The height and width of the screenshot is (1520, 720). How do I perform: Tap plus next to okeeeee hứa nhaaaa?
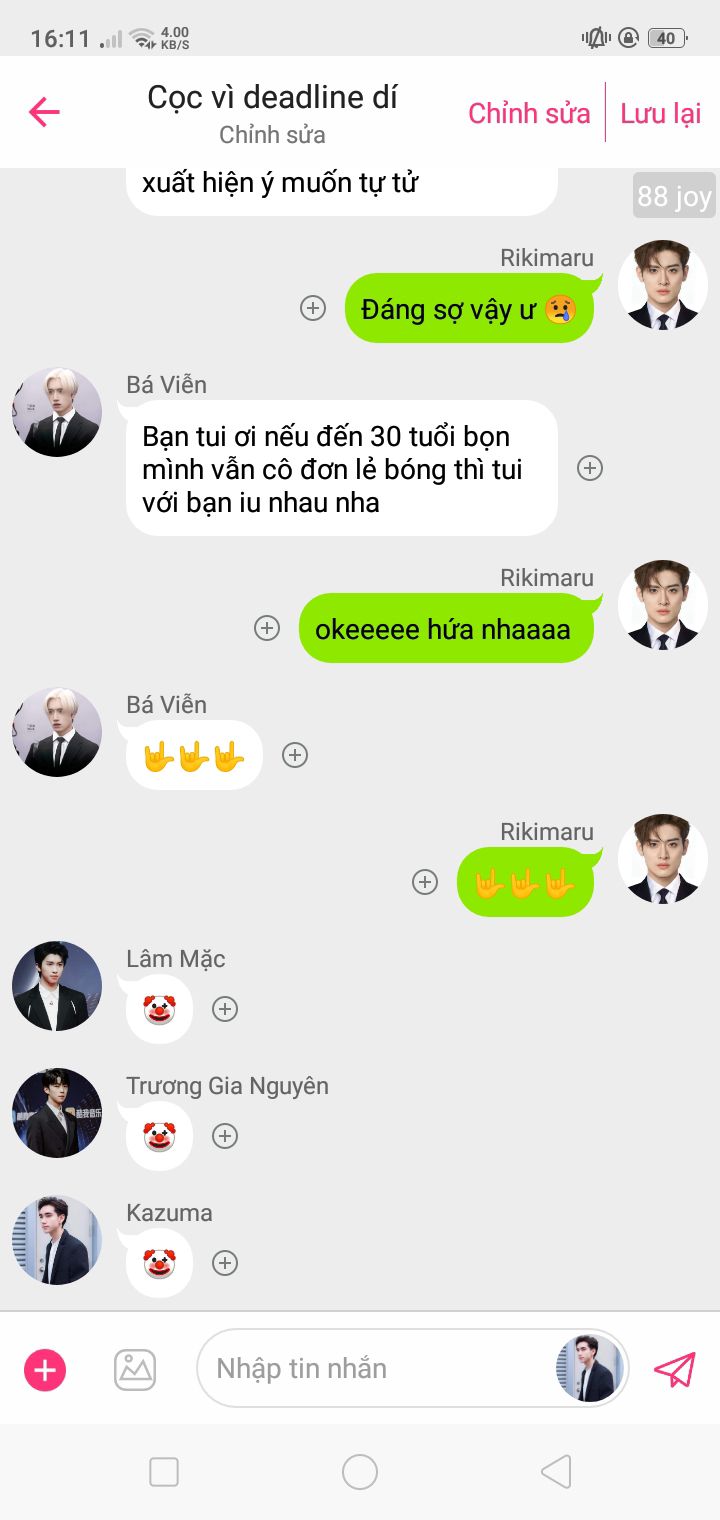(x=267, y=628)
